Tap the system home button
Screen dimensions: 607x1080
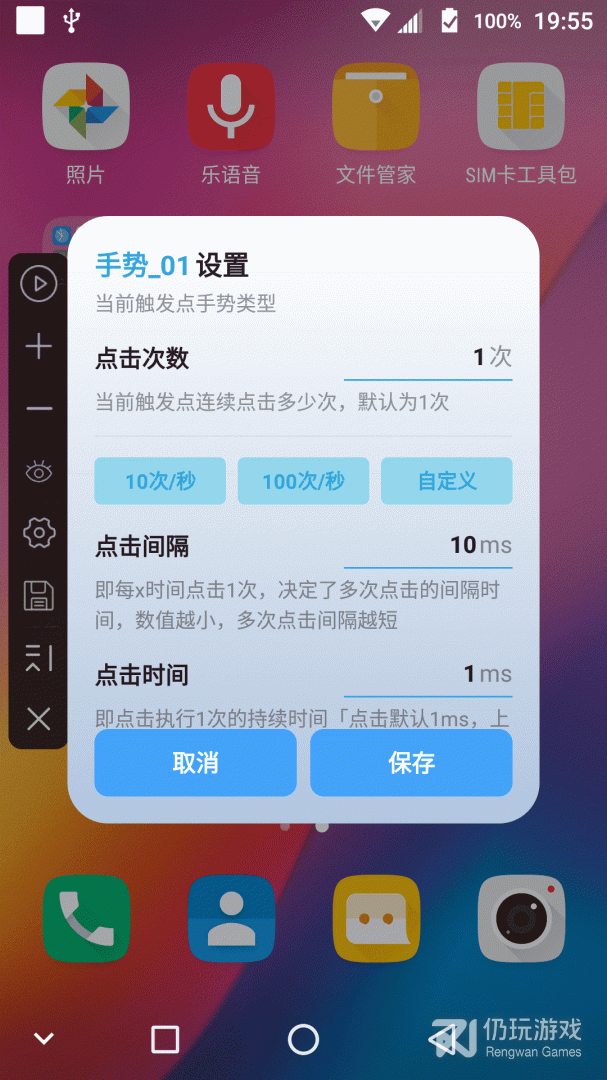303,1039
